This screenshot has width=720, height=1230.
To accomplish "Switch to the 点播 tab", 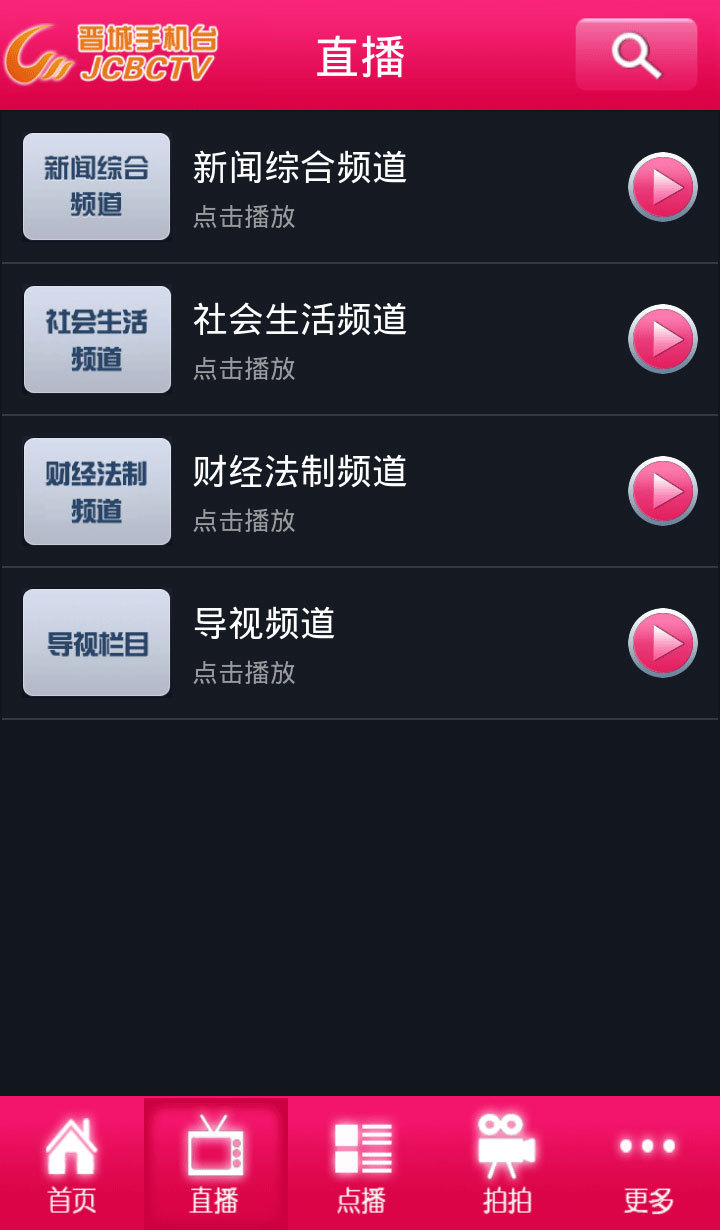I will [360, 1164].
